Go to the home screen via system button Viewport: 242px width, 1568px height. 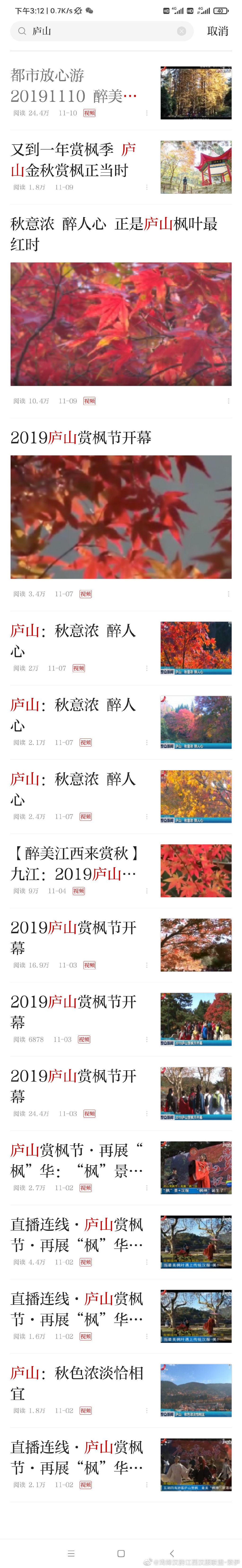121,1553
